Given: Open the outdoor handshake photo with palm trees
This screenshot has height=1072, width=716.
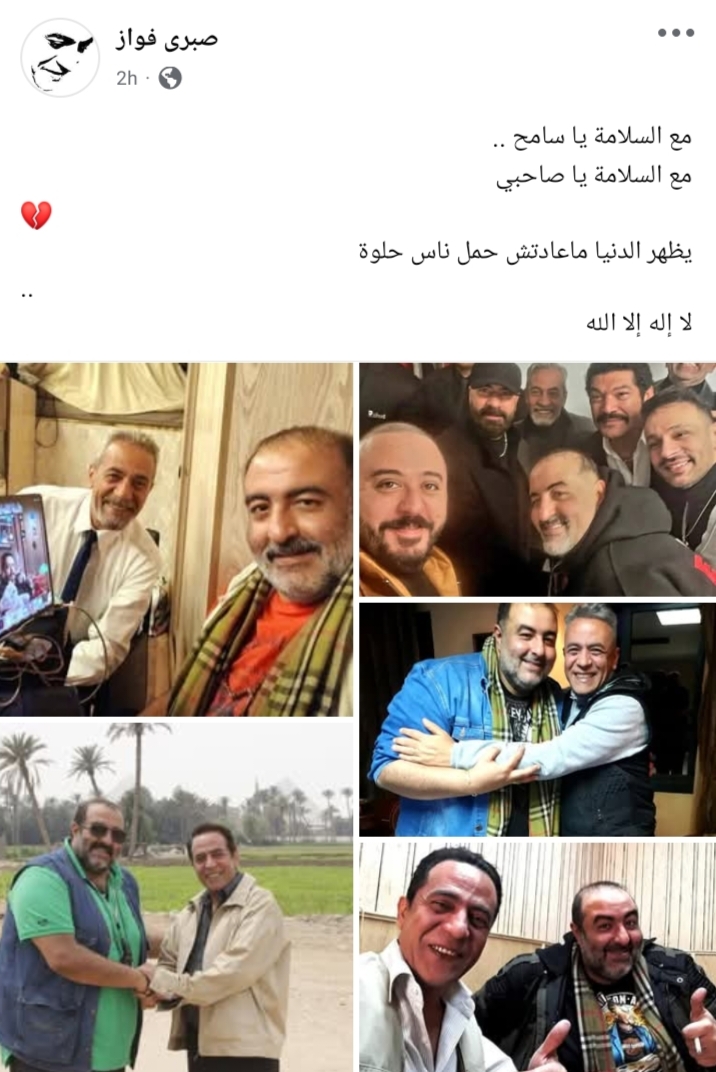Looking at the screenshot, I should [x=176, y=897].
